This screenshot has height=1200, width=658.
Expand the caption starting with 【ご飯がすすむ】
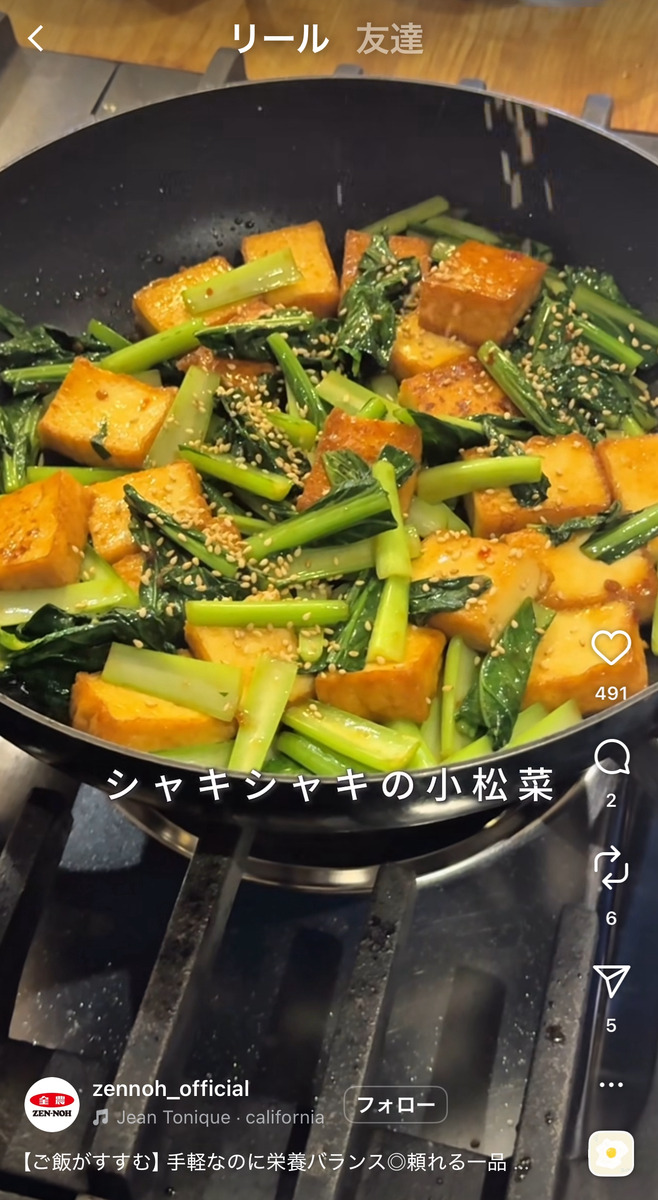[275, 1164]
